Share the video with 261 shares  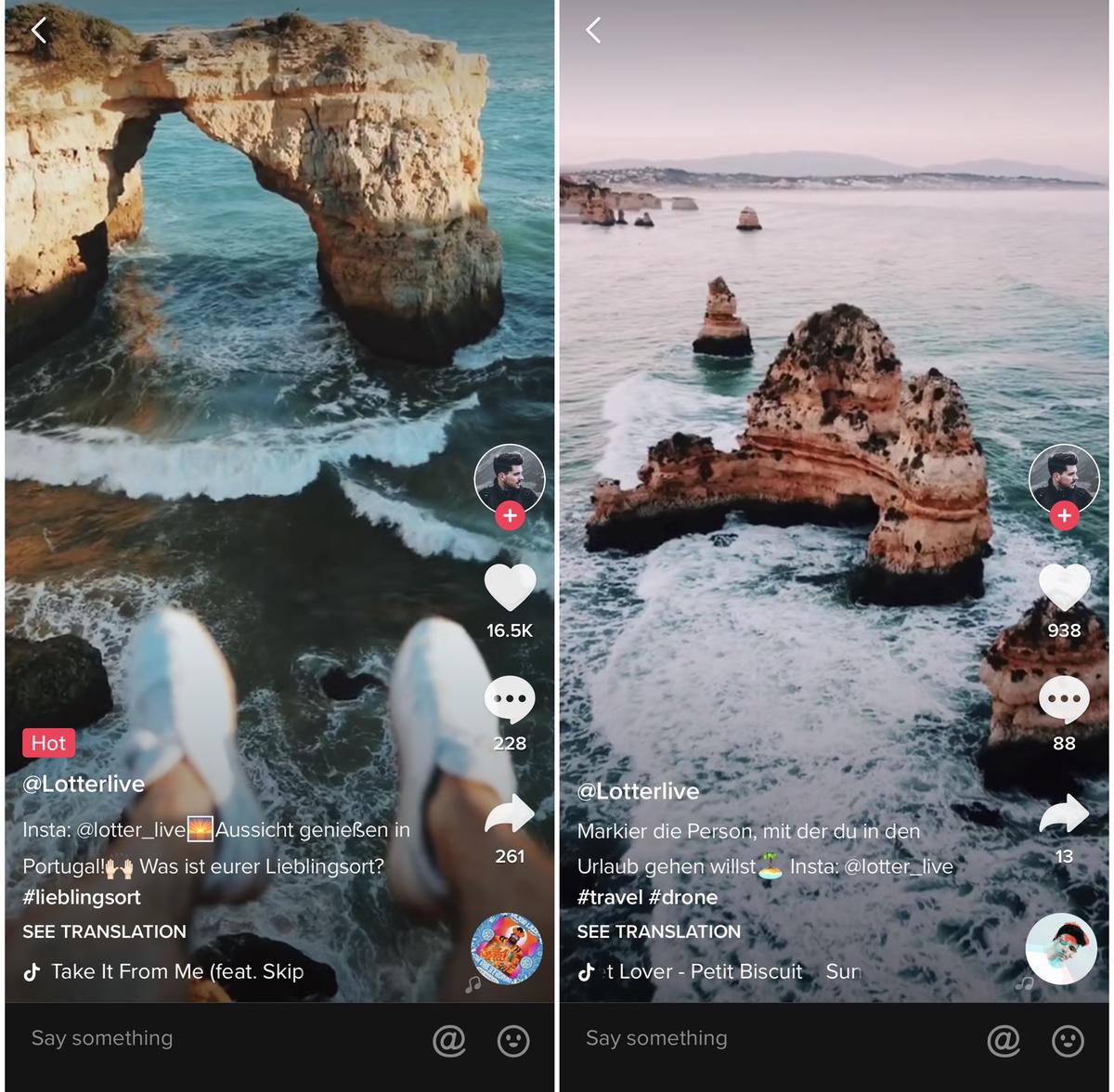pyautogui.click(x=510, y=816)
